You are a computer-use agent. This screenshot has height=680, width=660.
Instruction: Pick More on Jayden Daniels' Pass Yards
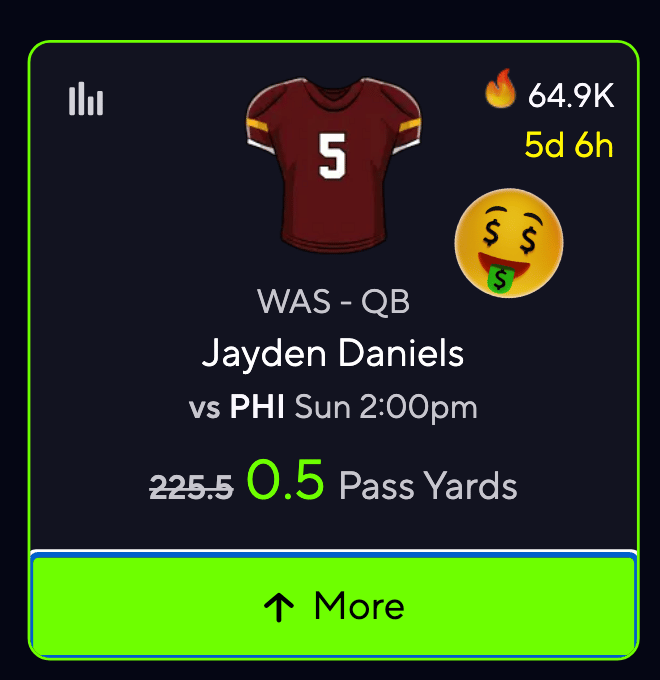click(x=333, y=606)
